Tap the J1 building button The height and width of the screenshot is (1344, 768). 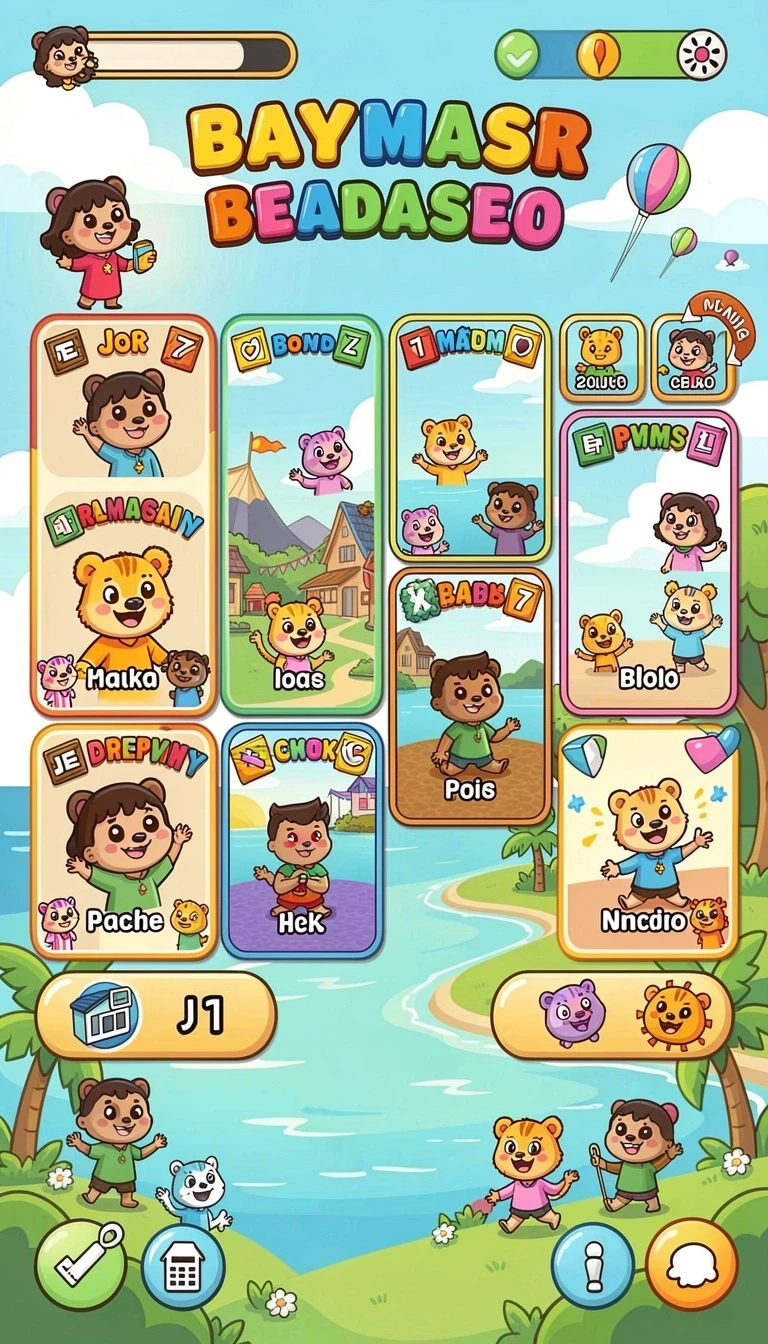[156, 1015]
